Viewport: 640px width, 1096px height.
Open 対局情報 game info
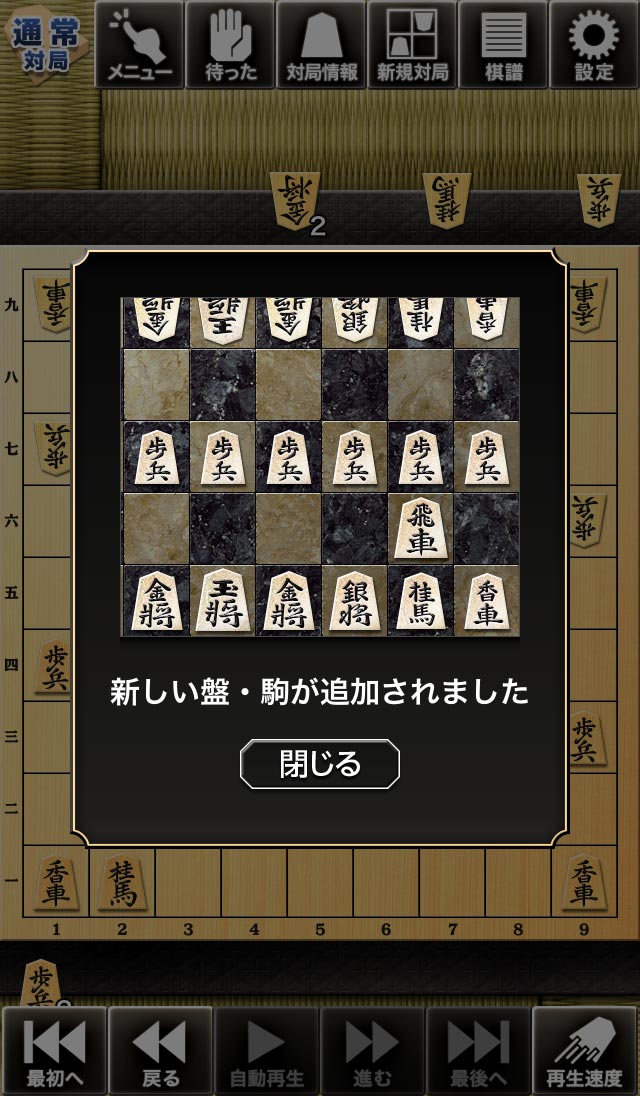[322, 45]
